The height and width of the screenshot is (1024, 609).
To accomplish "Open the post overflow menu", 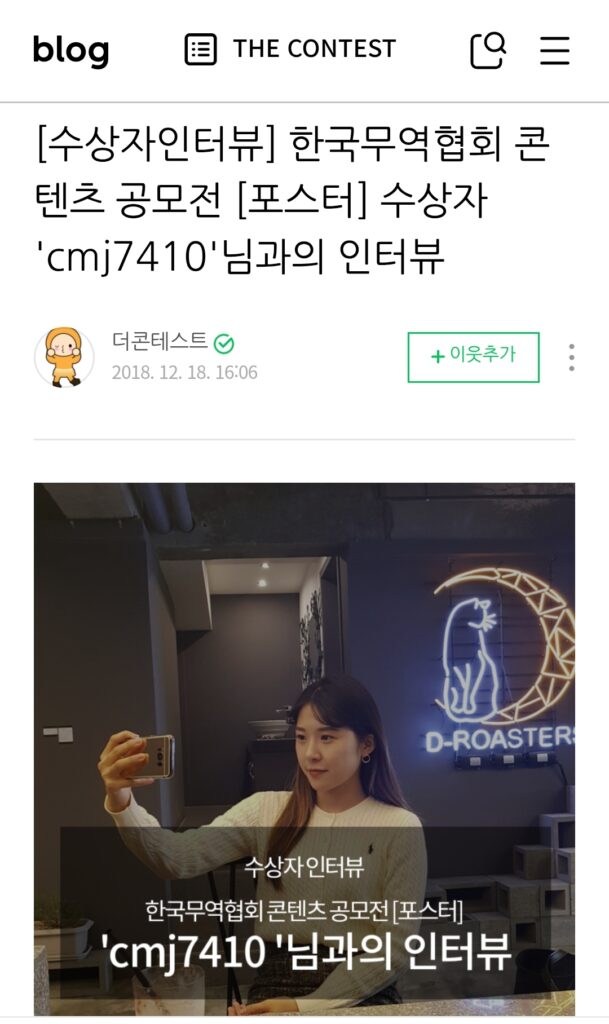I will [x=571, y=357].
